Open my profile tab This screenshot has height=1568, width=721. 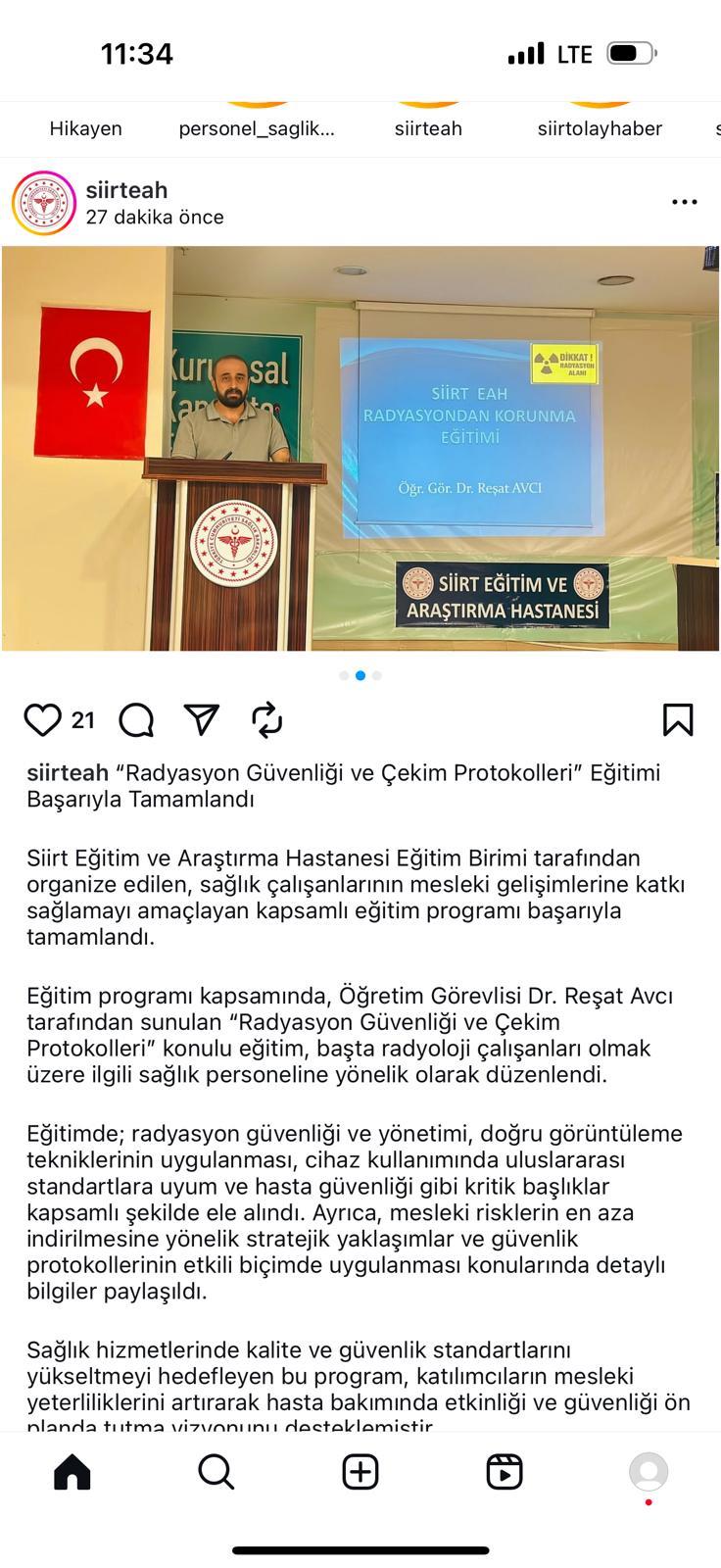coord(649,1472)
